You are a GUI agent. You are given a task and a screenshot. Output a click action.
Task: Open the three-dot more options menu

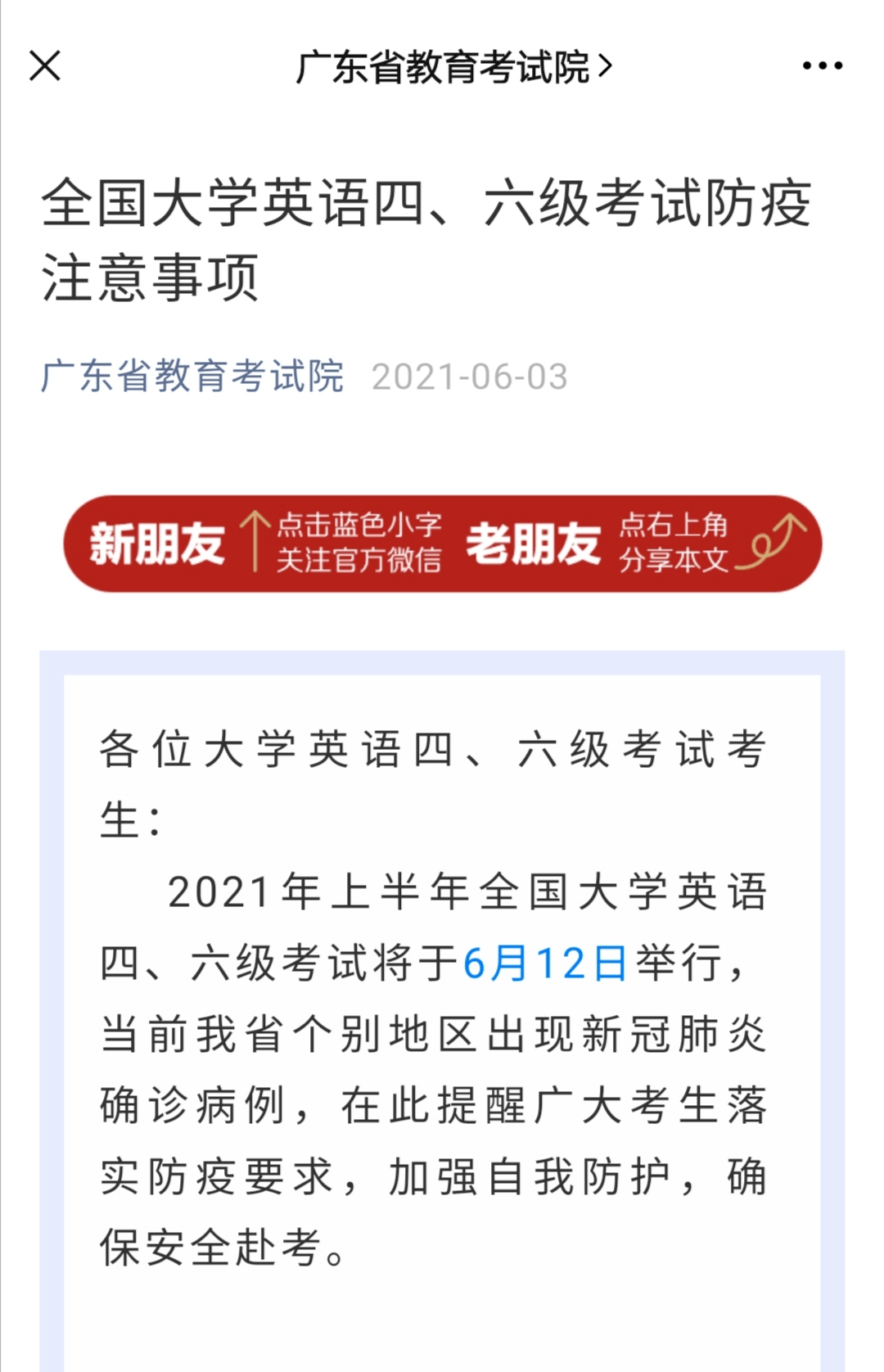click(x=822, y=65)
